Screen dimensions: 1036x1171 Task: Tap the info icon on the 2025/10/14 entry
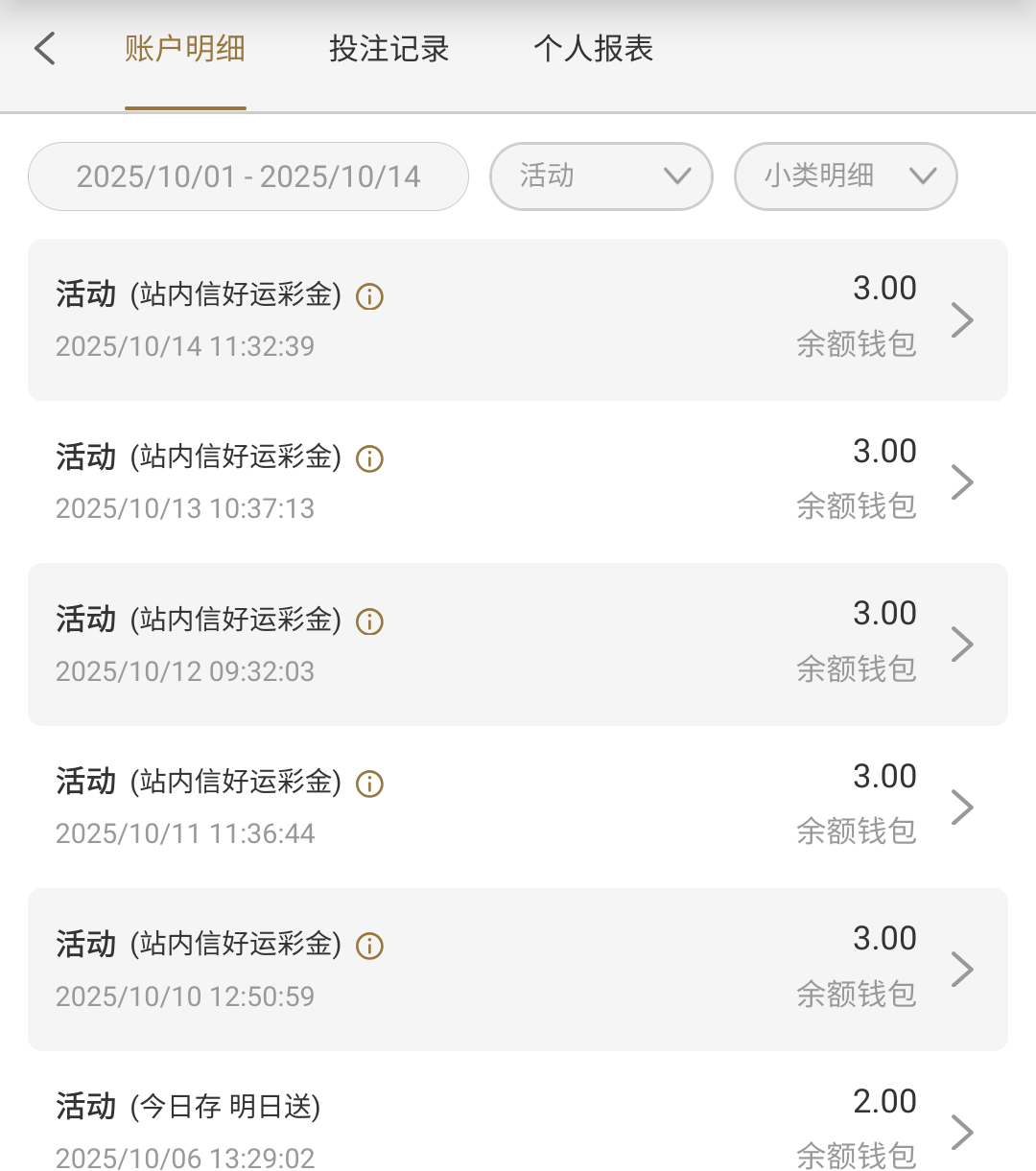click(x=369, y=296)
